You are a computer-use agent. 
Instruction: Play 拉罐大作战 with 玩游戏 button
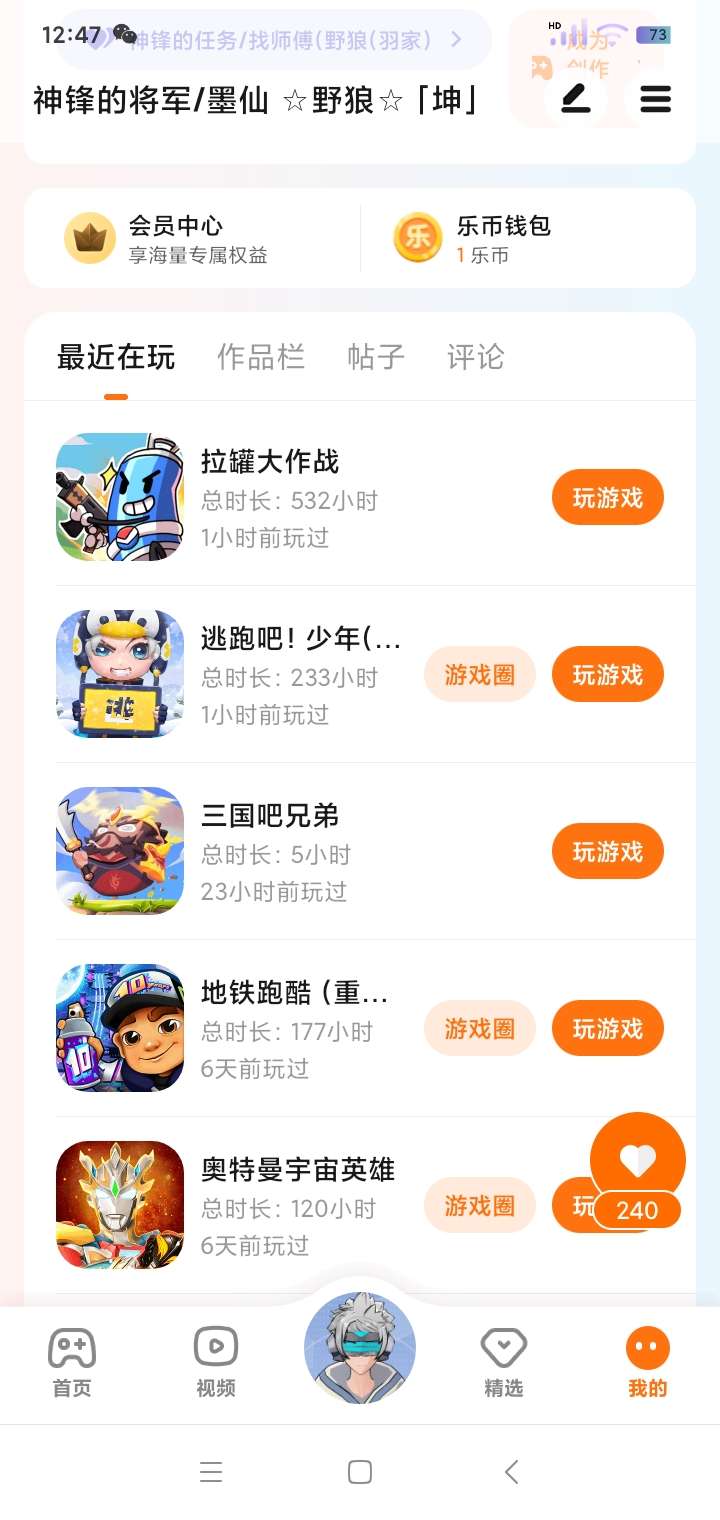(x=607, y=498)
